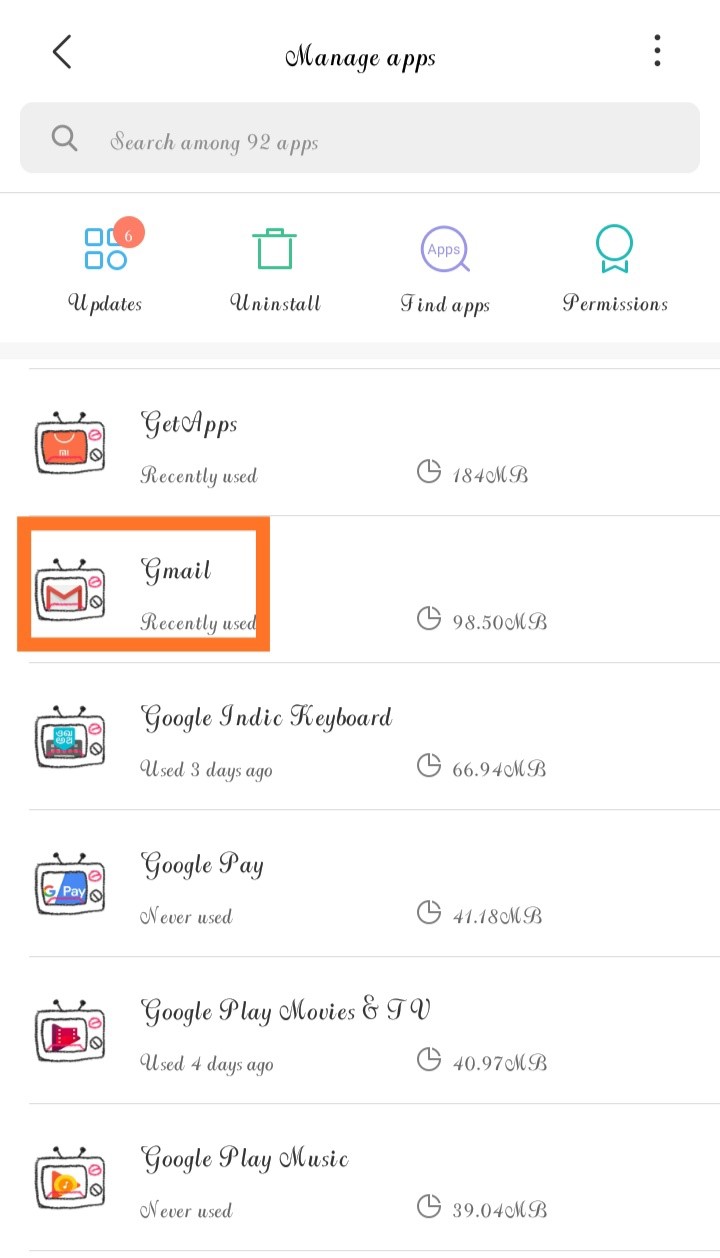View Google Pay app details
The height and width of the screenshot is (1258, 720).
coord(360,883)
